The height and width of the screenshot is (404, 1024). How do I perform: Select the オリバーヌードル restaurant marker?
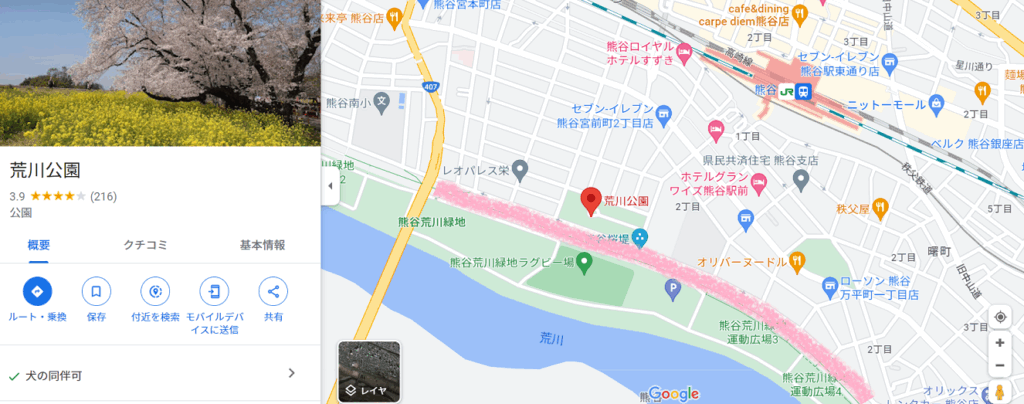pos(797,262)
